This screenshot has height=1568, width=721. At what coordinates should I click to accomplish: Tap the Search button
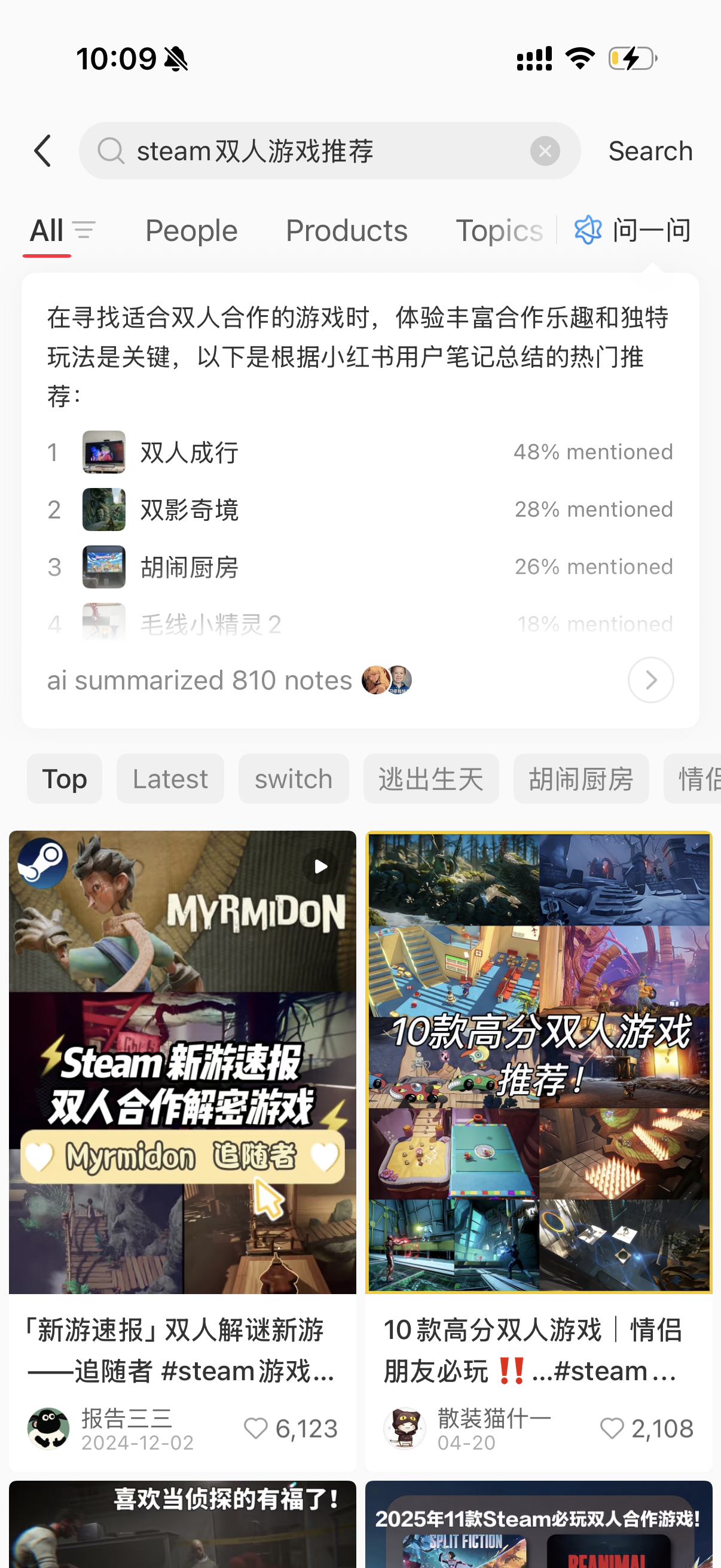pos(650,151)
